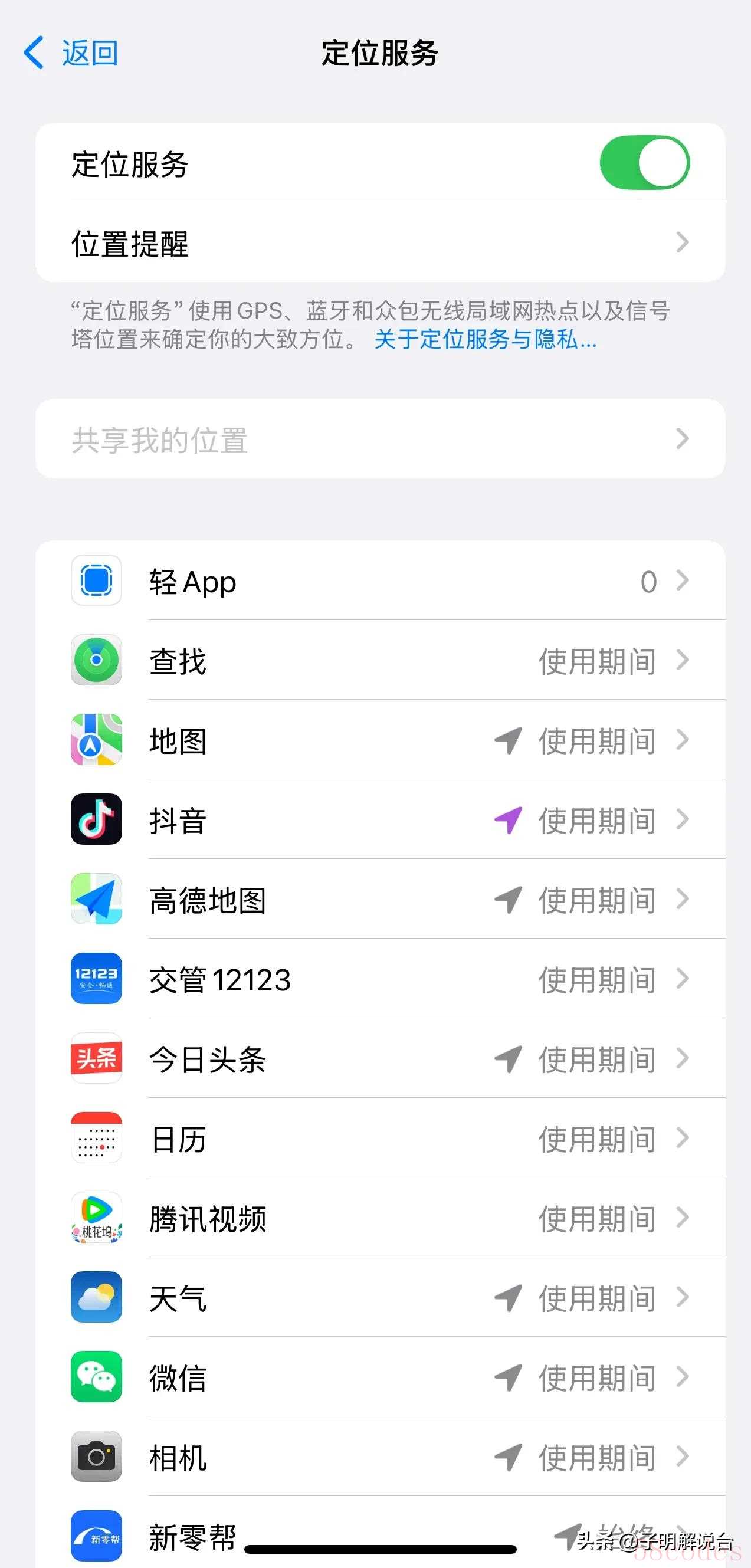Open 轻 App location settings
This screenshot has height=1568, width=751.
tap(381, 580)
